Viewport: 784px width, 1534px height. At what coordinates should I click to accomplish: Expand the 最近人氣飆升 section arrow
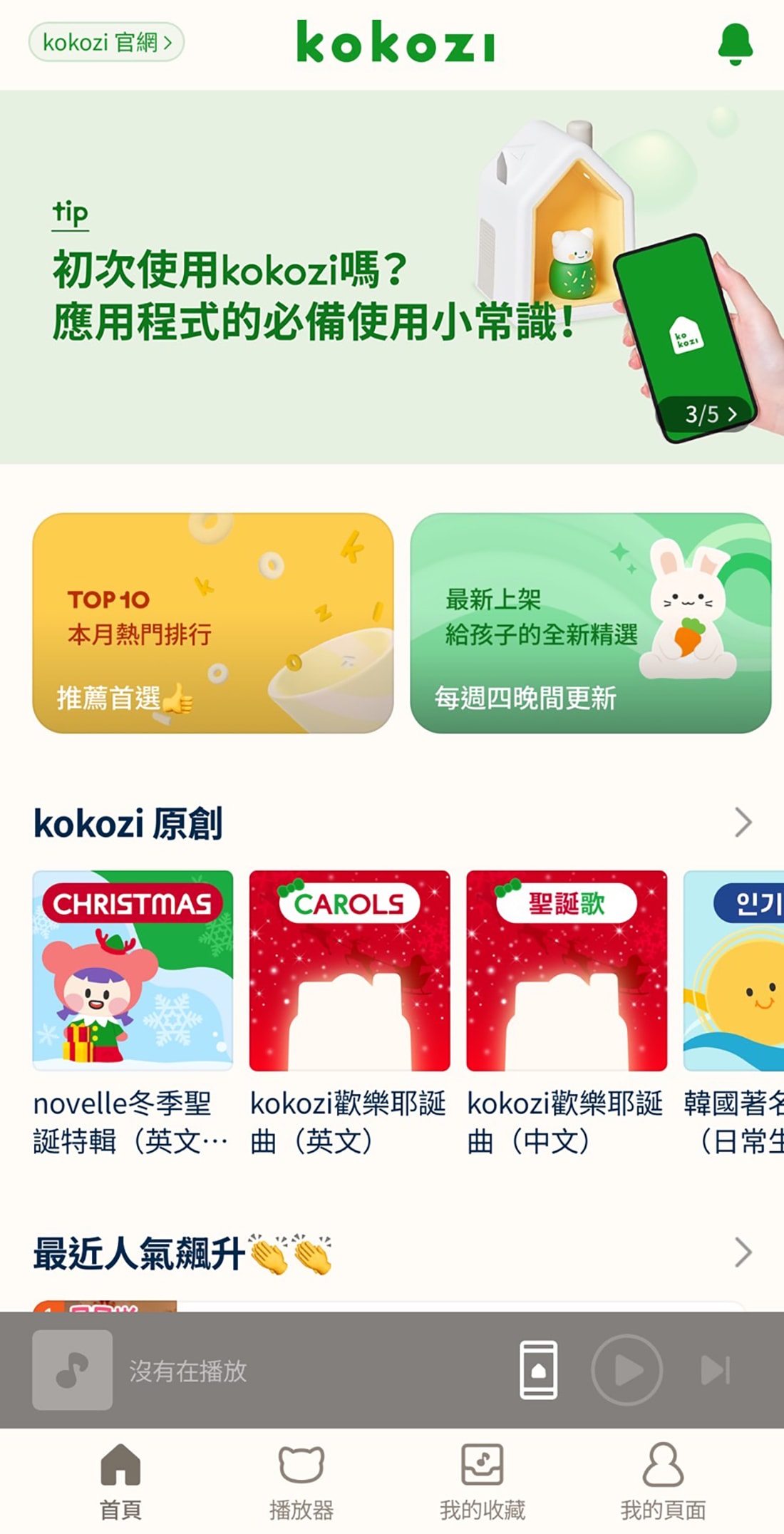click(x=743, y=1252)
